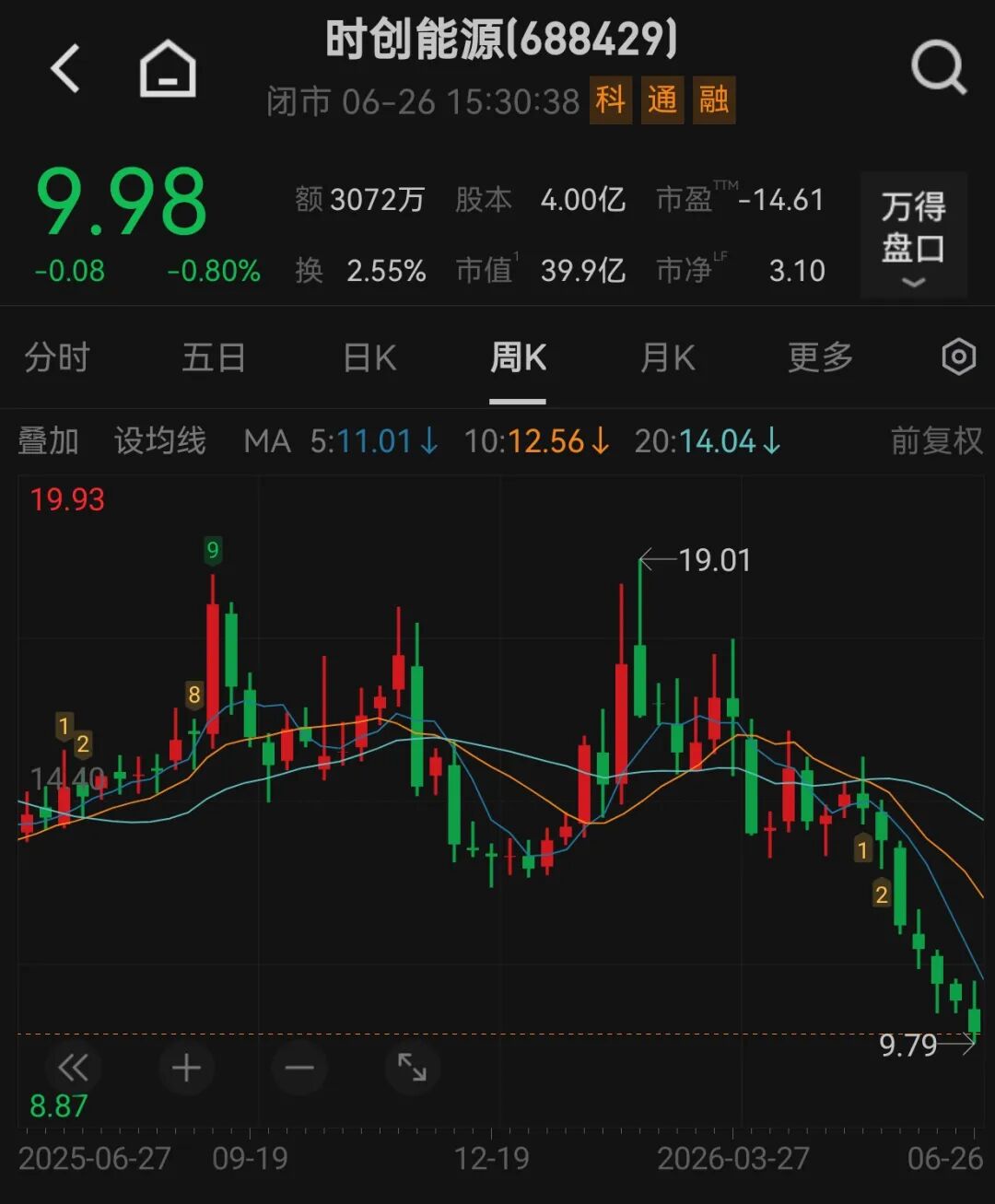Select the 日K chart tab
Image resolution: width=995 pixels, height=1204 pixels.
click(369, 357)
